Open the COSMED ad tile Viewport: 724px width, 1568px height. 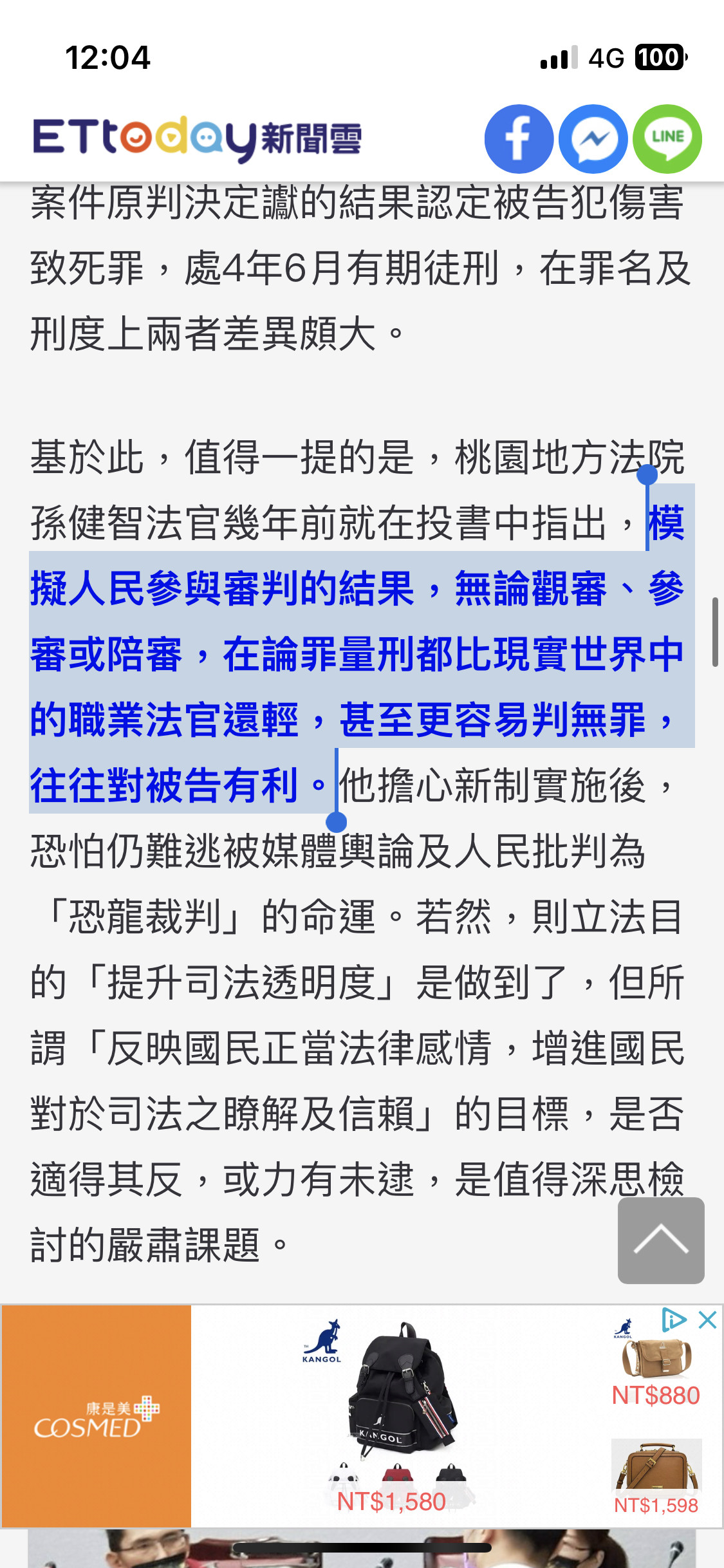click(97, 1416)
